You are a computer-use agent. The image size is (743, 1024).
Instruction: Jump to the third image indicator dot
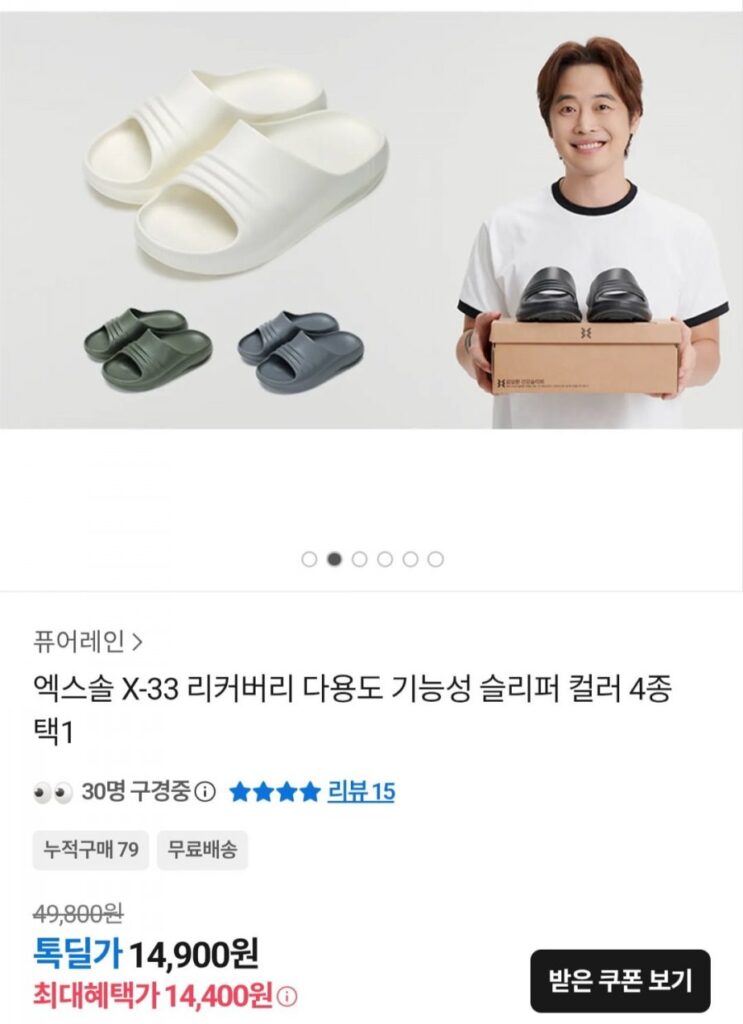[360, 559]
